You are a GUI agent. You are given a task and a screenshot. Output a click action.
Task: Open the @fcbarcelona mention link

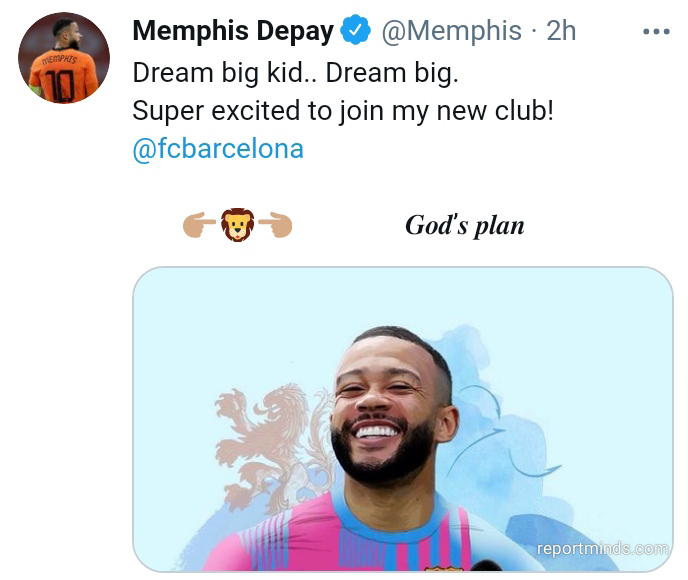coord(218,149)
